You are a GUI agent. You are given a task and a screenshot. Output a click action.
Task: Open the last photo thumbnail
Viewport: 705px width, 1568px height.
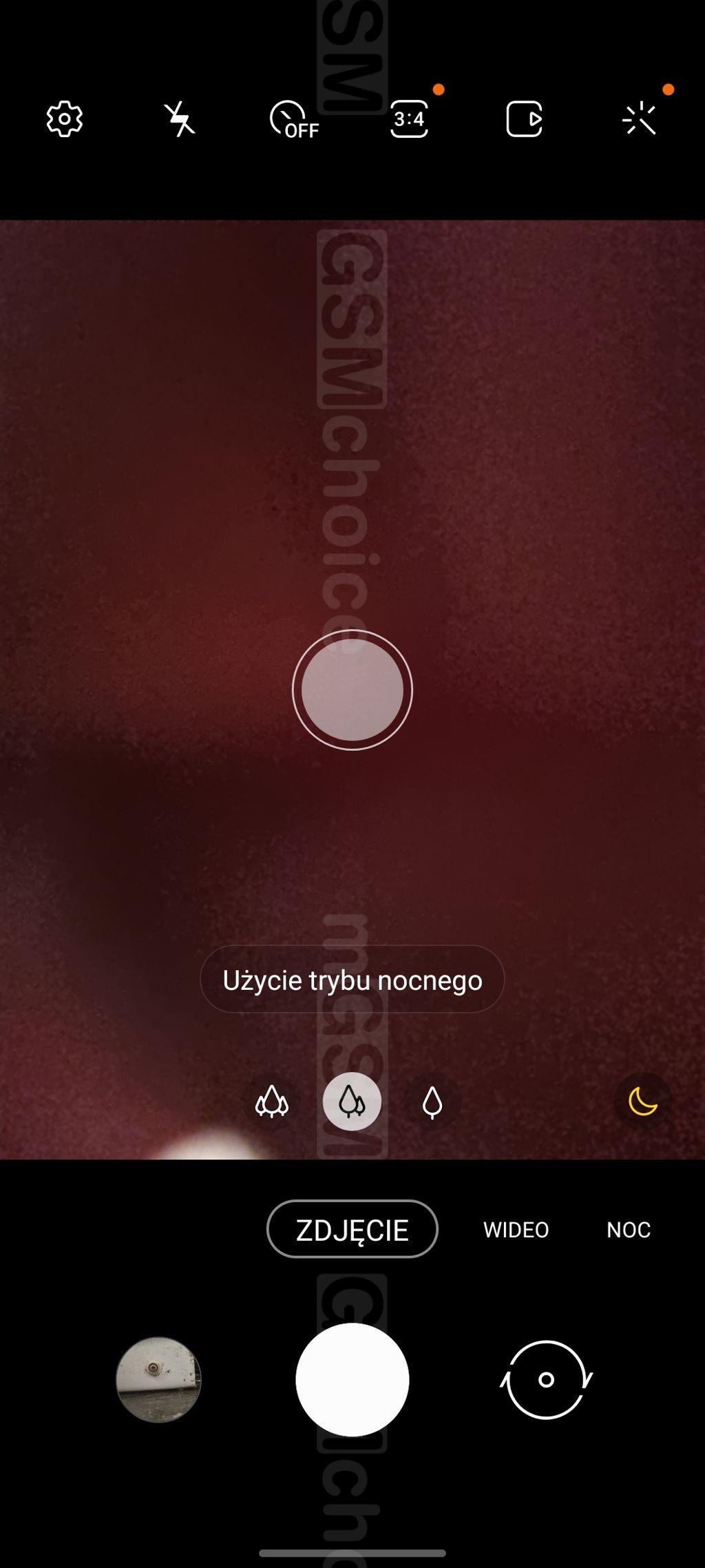pyautogui.click(x=158, y=1380)
